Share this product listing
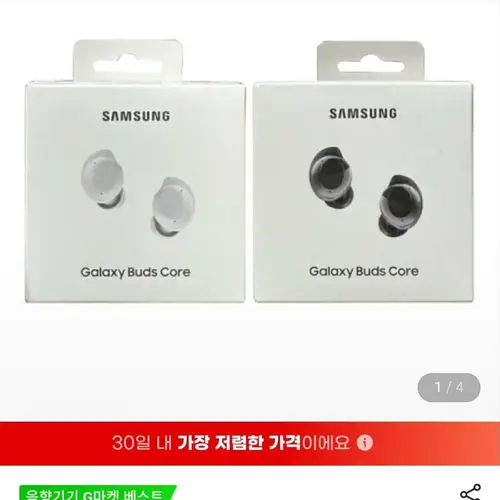Image resolution: width=500 pixels, height=500 pixels. pos(470,493)
